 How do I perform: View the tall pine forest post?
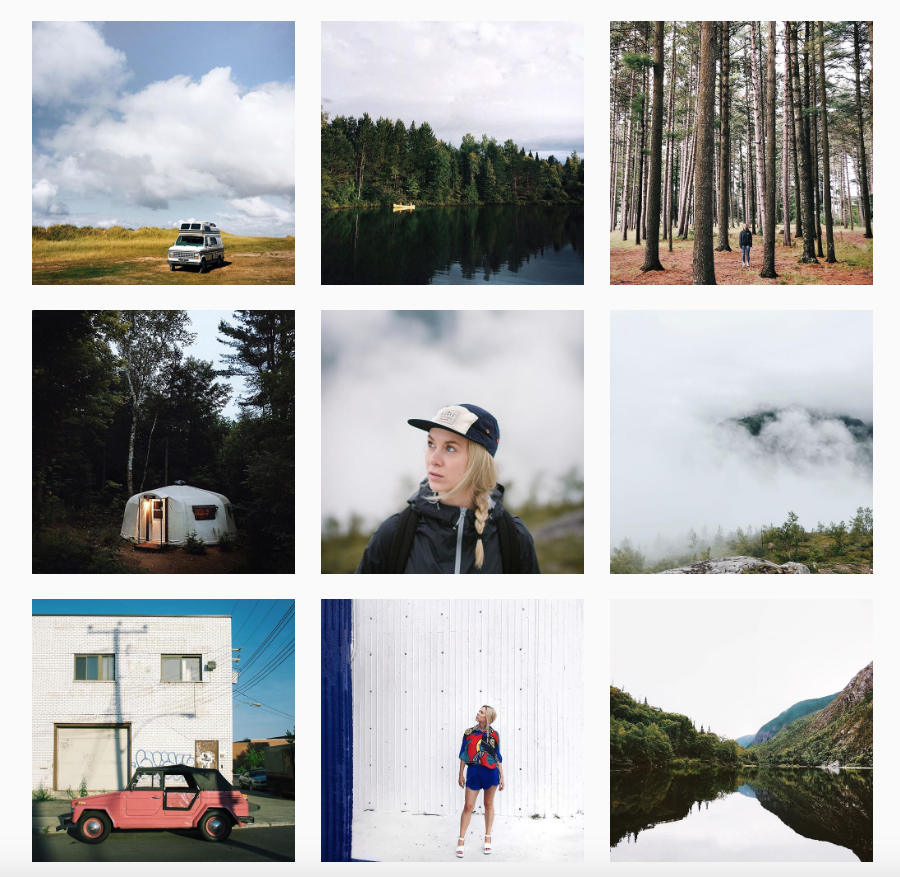click(x=741, y=153)
